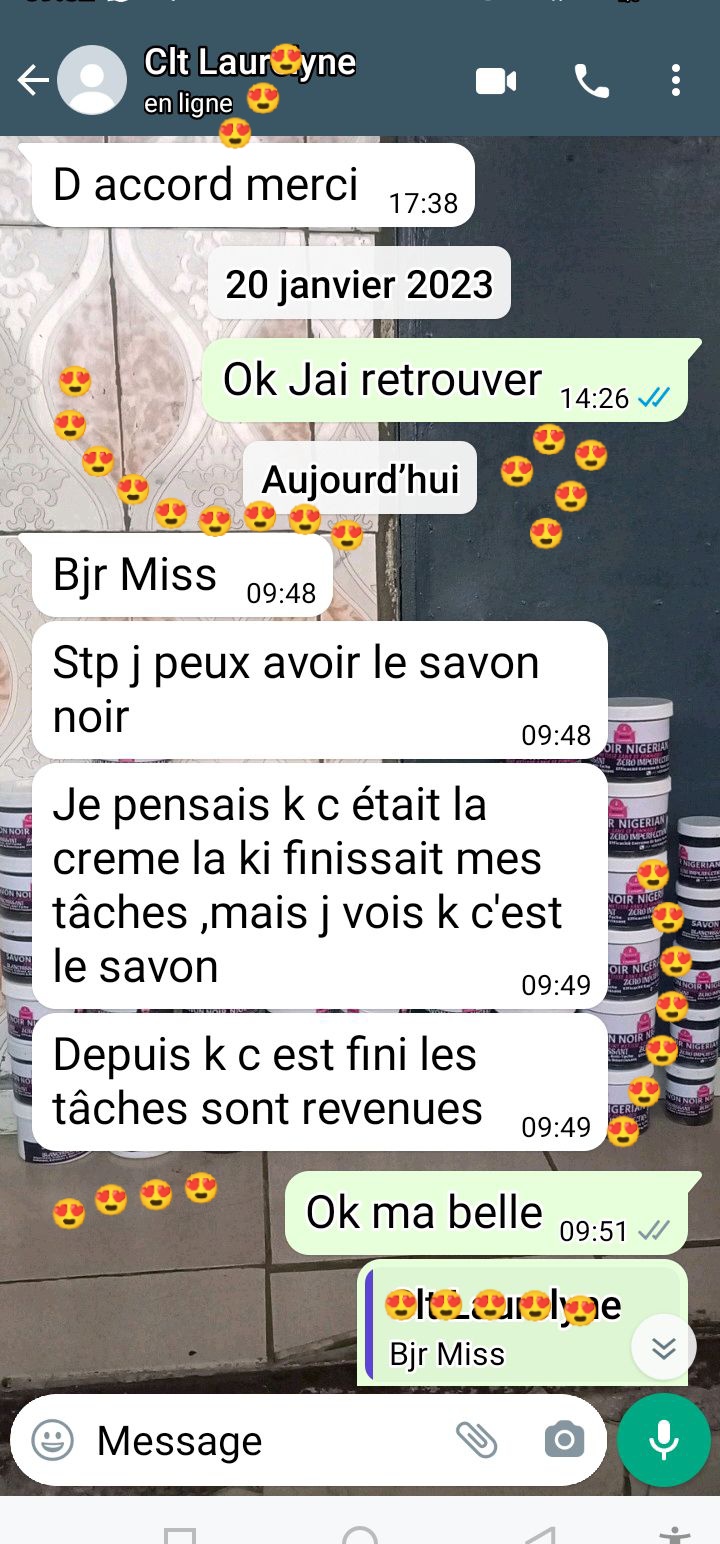
Task: Open the overflow menu
Action: coord(676,81)
